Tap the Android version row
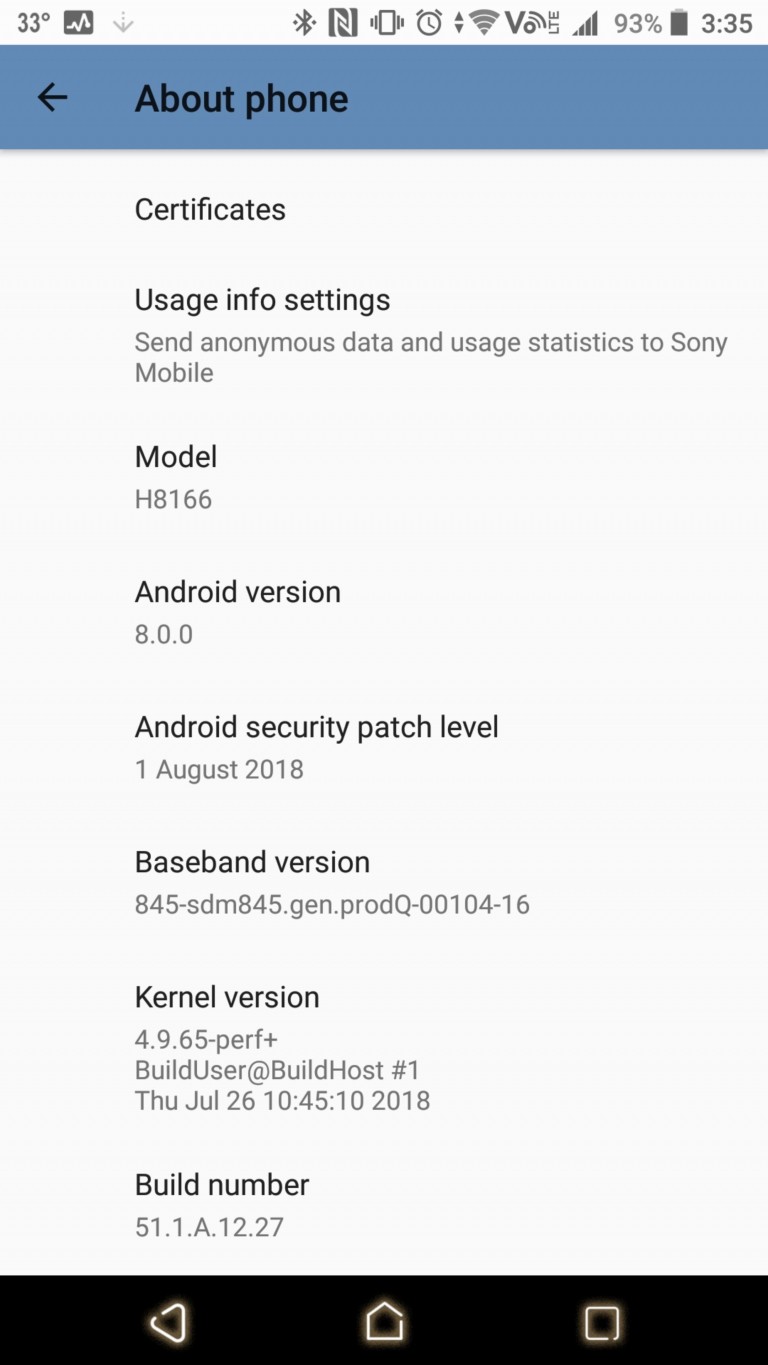Screen dimensions: 768x1365 pos(384,612)
